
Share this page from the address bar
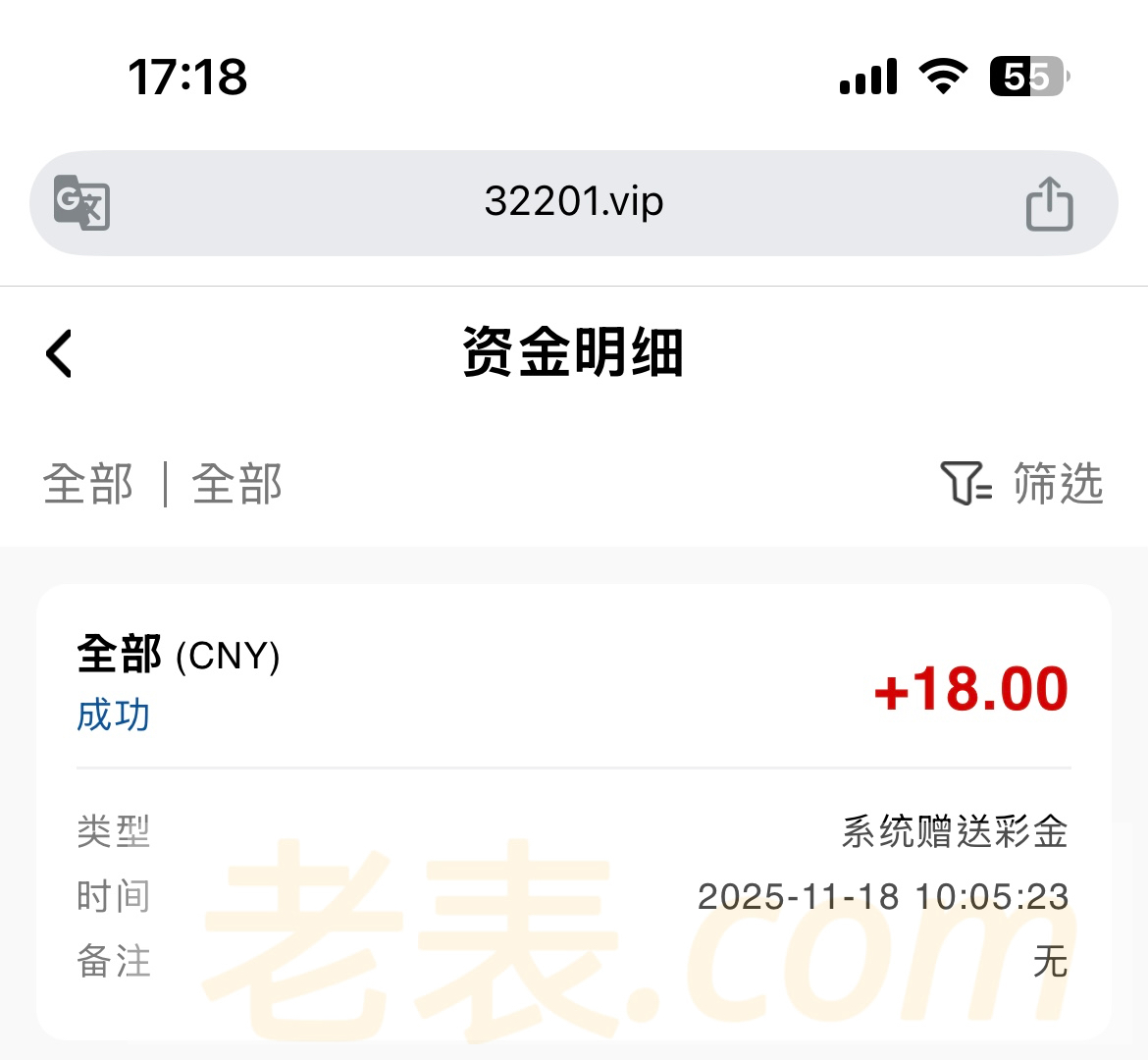1049,204
